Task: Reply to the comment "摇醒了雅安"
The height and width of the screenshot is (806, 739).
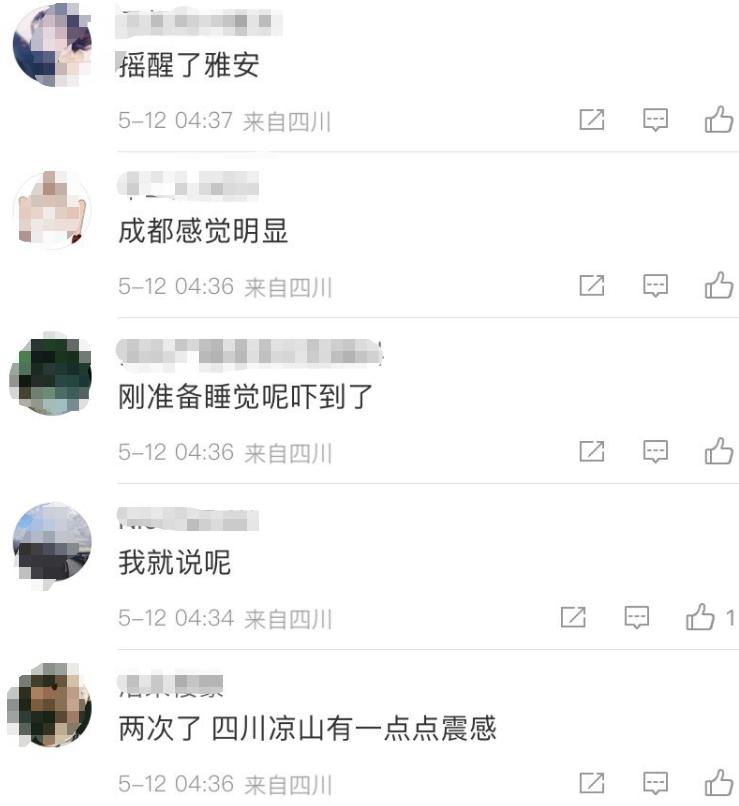Action: tap(655, 121)
